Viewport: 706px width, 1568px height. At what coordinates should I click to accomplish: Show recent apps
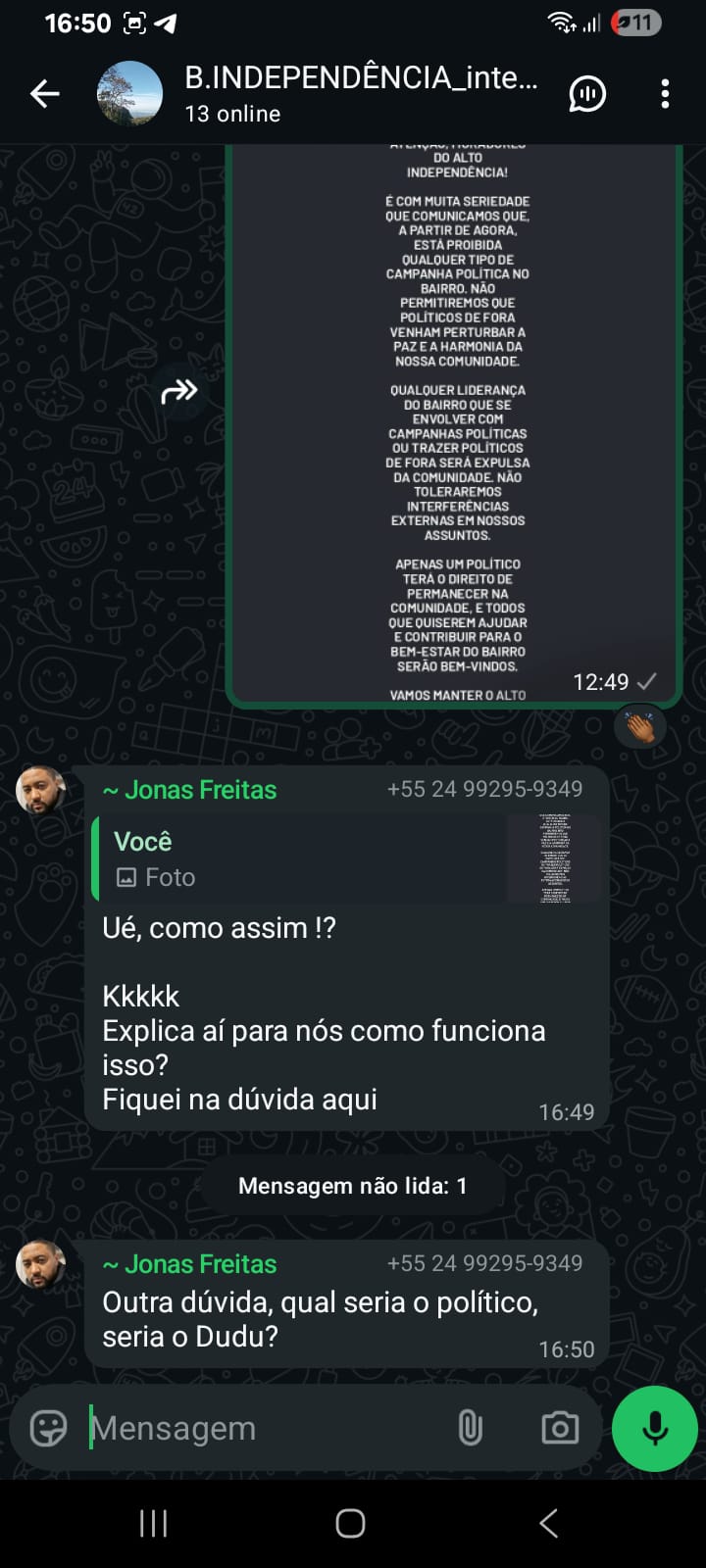[x=153, y=1523]
